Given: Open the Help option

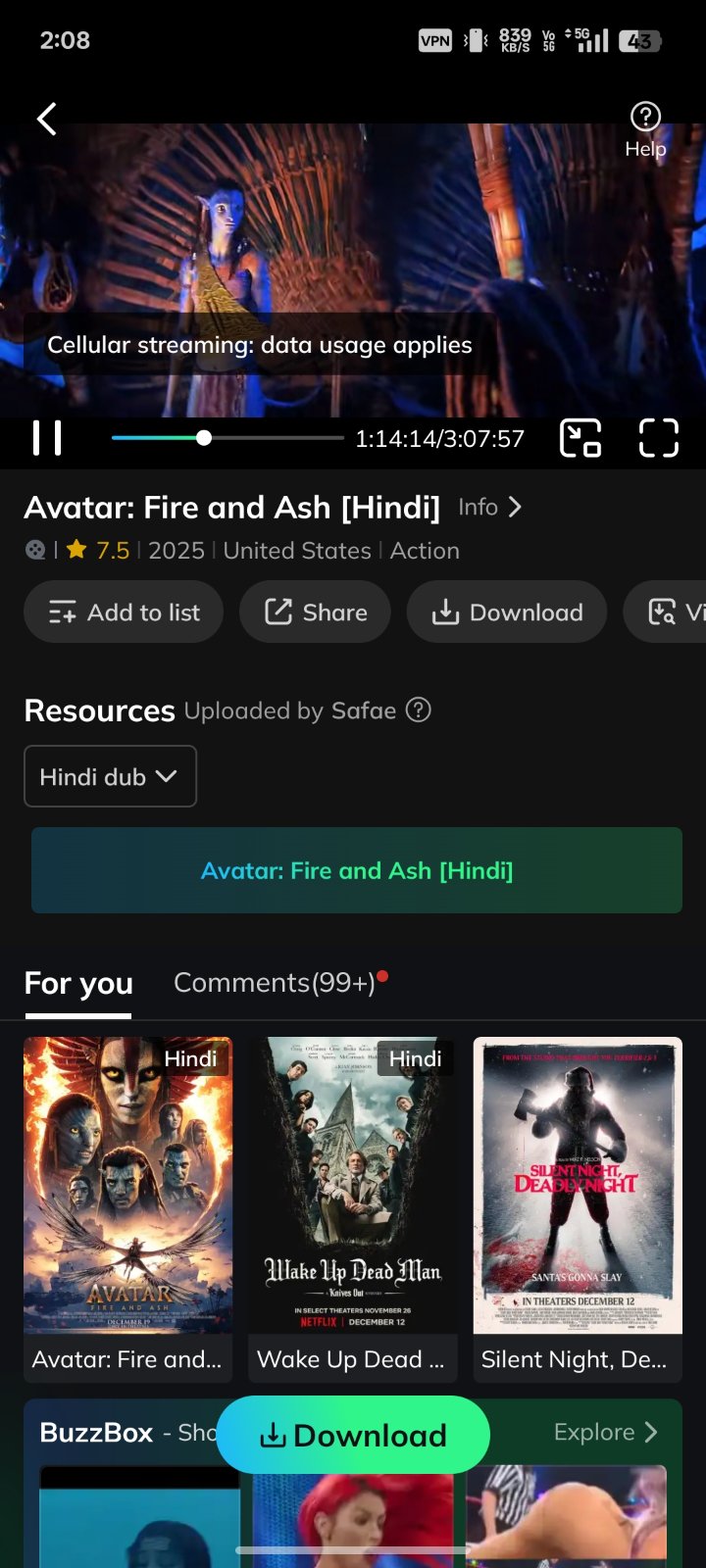Looking at the screenshot, I should click(645, 129).
